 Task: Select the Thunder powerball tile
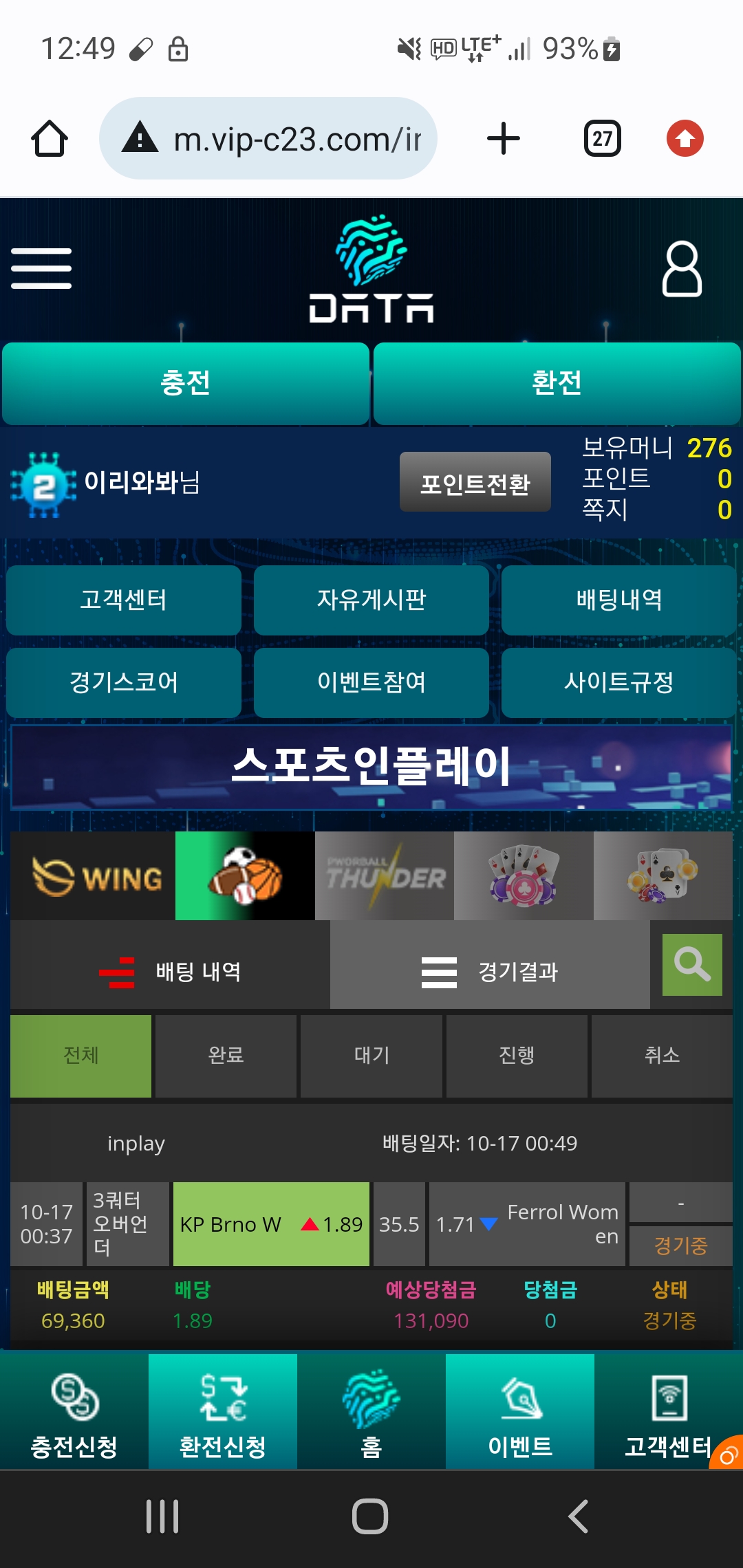pyautogui.click(x=384, y=876)
